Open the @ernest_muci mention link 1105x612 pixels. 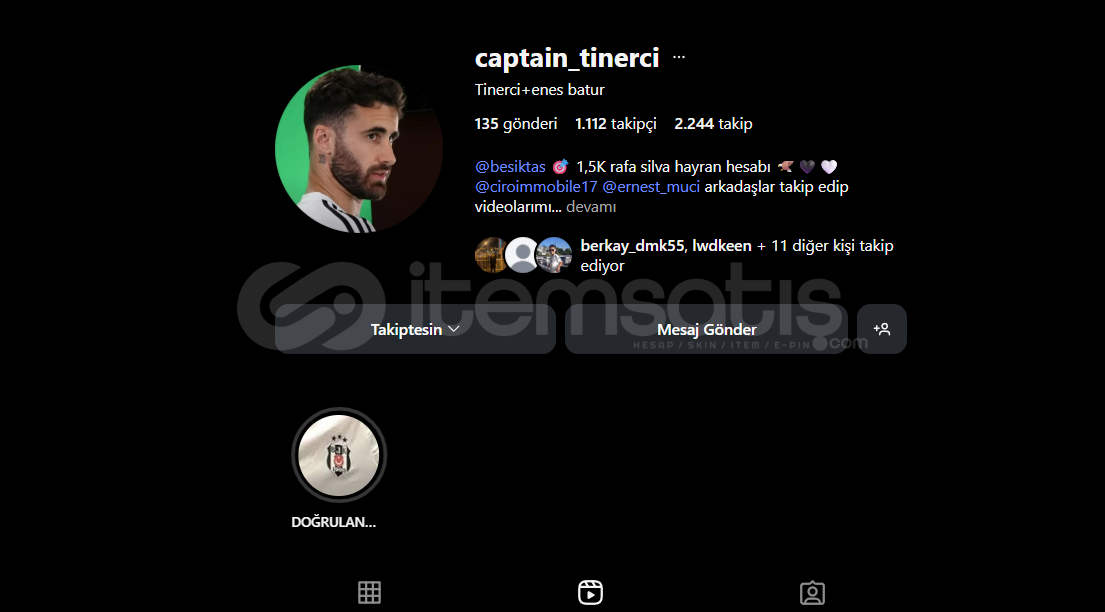[651, 187]
